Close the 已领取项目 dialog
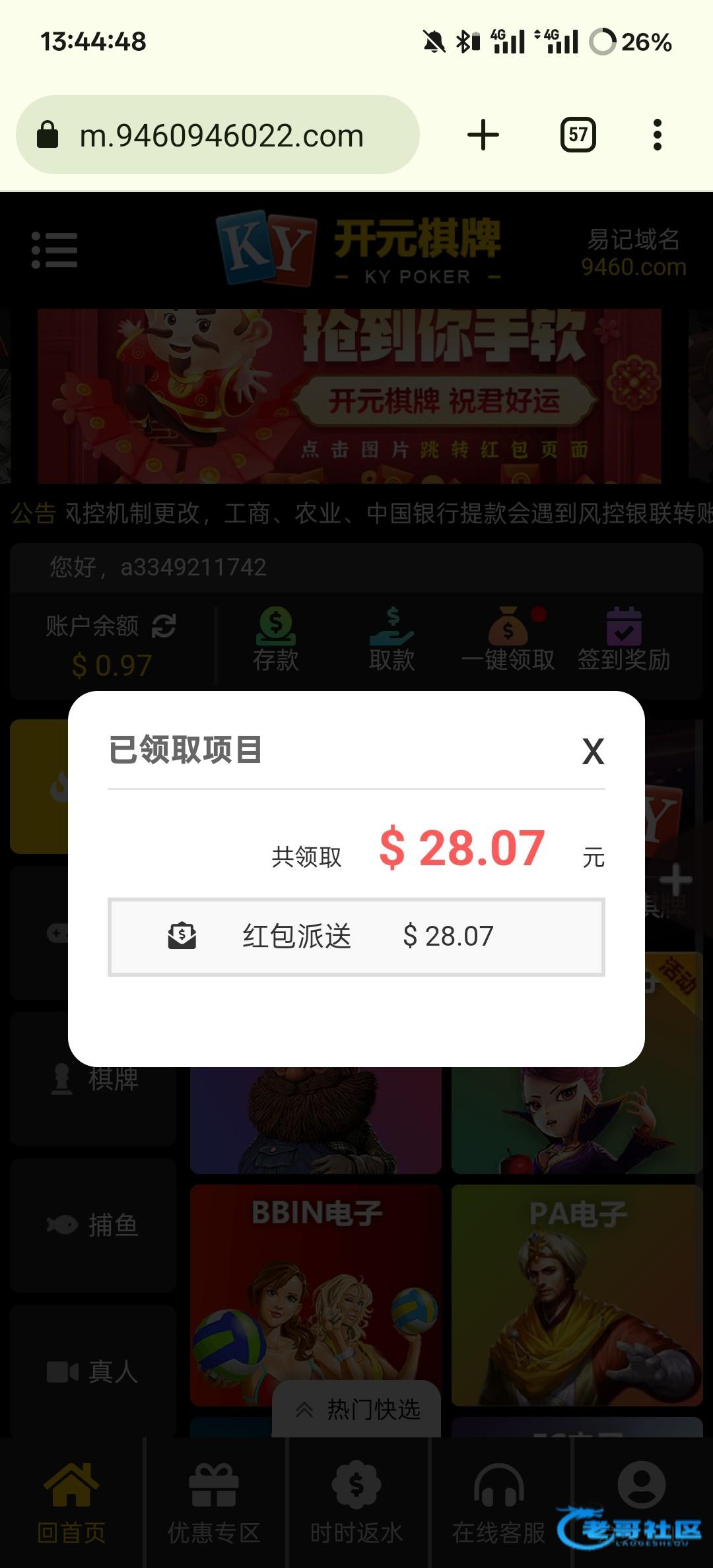Viewport: 713px width, 1568px height. coord(593,752)
